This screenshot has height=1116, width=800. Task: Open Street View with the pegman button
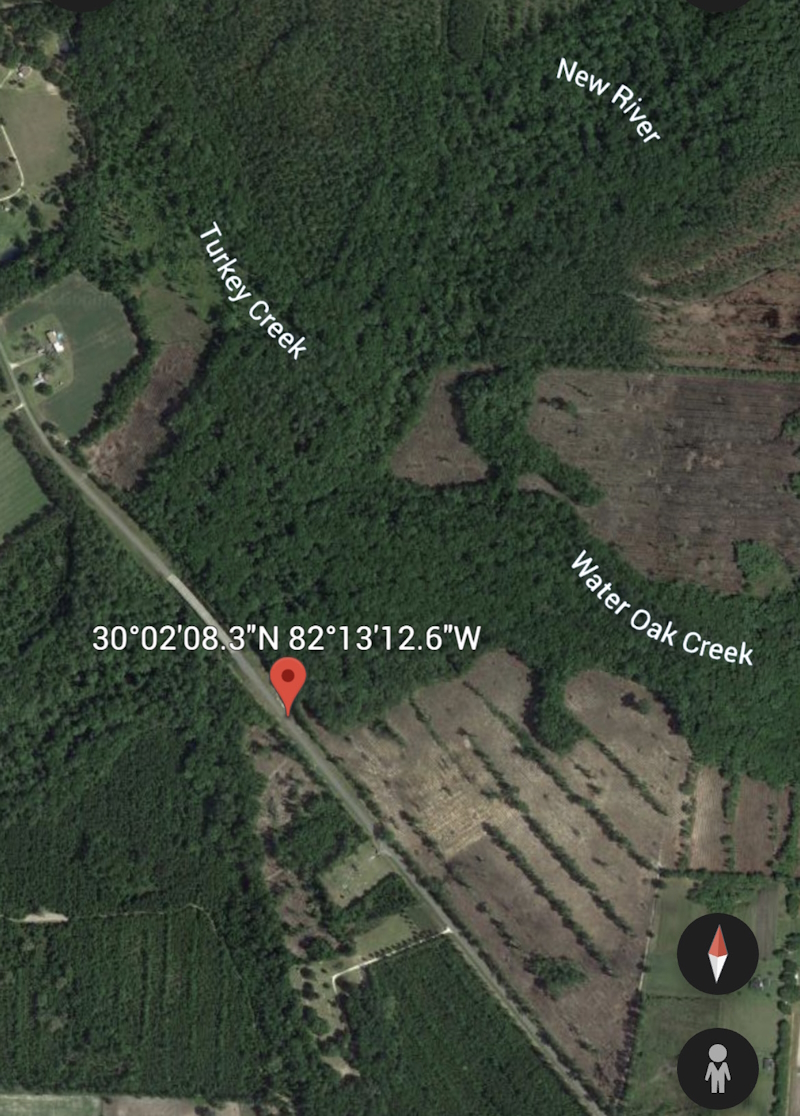tap(717, 1067)
